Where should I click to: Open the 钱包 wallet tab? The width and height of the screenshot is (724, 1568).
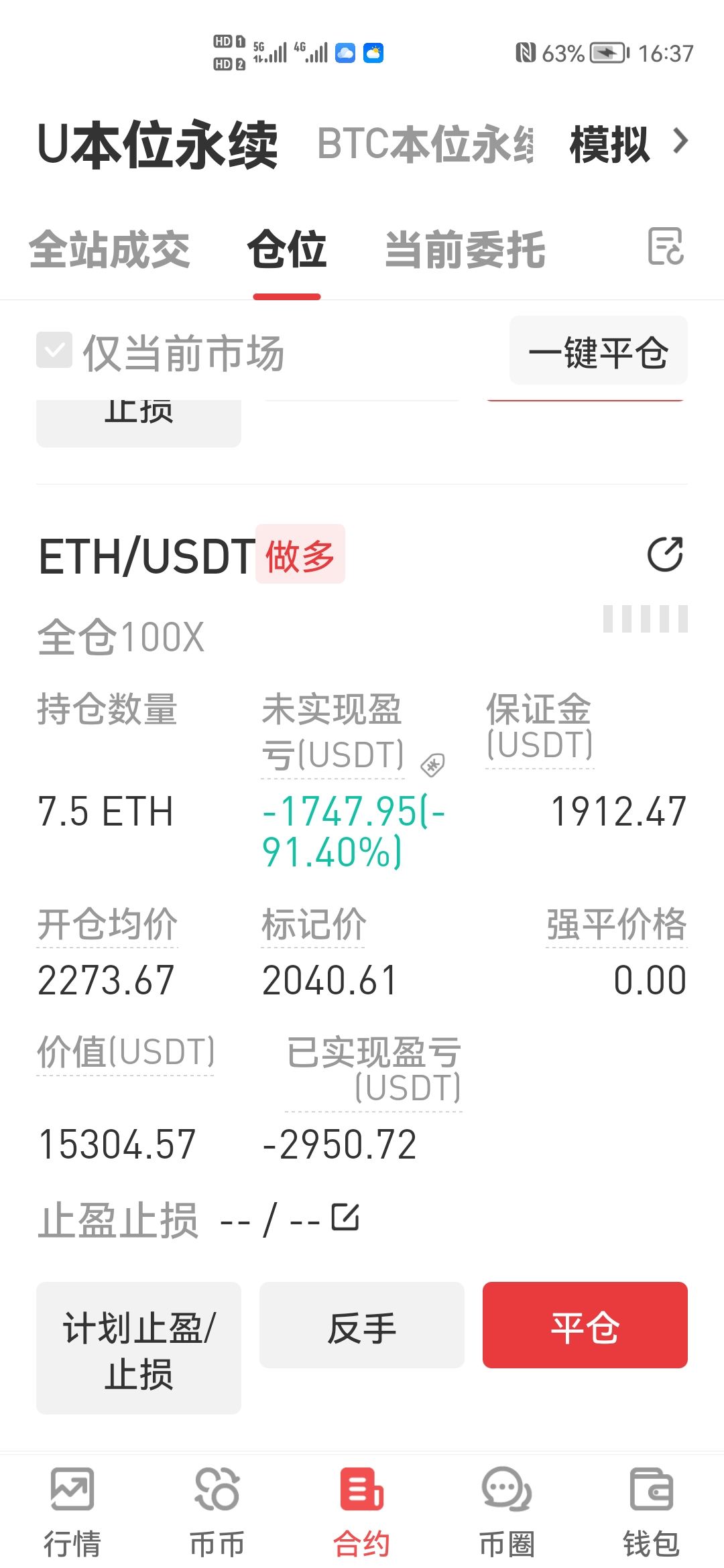[x=652, y=1512]
